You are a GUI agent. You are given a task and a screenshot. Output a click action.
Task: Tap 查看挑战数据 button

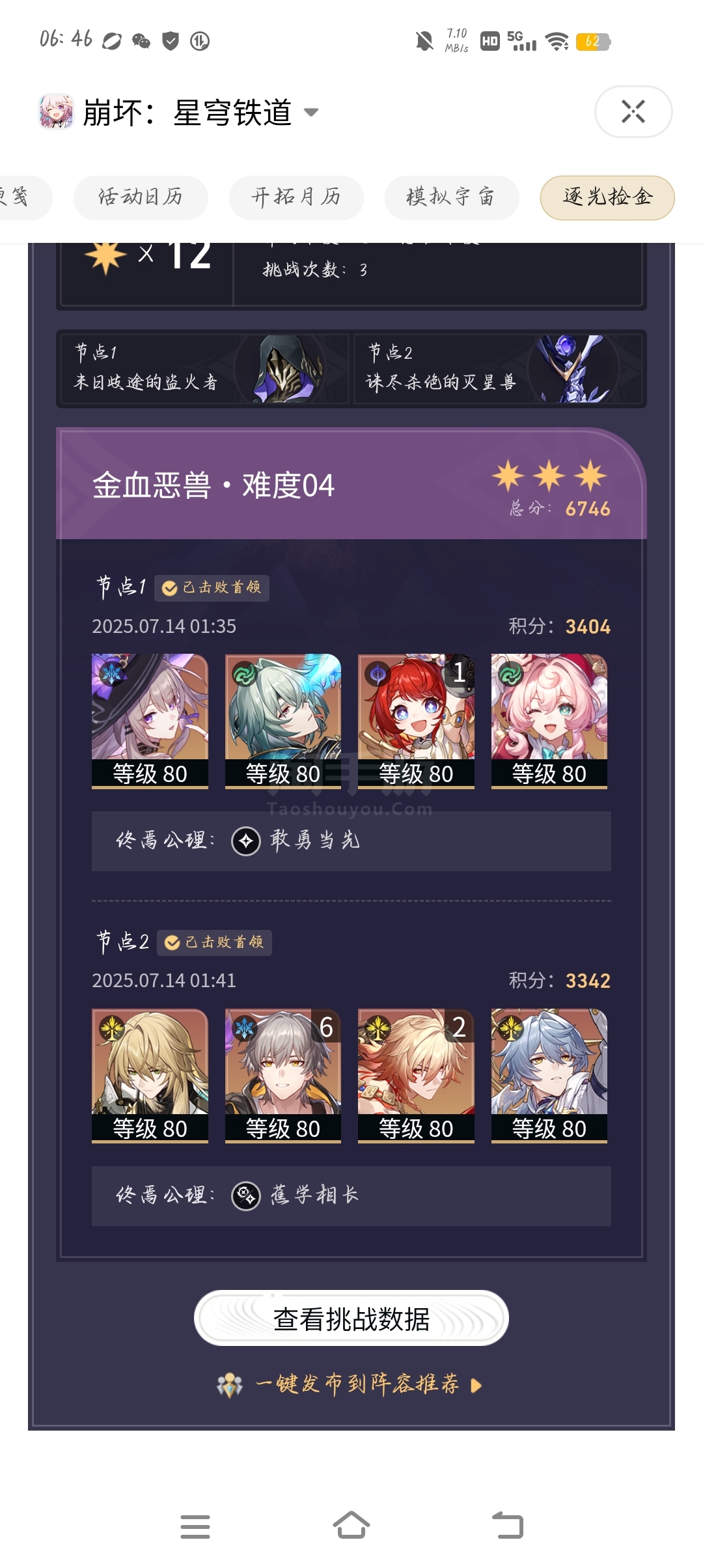pos(351,1318)
